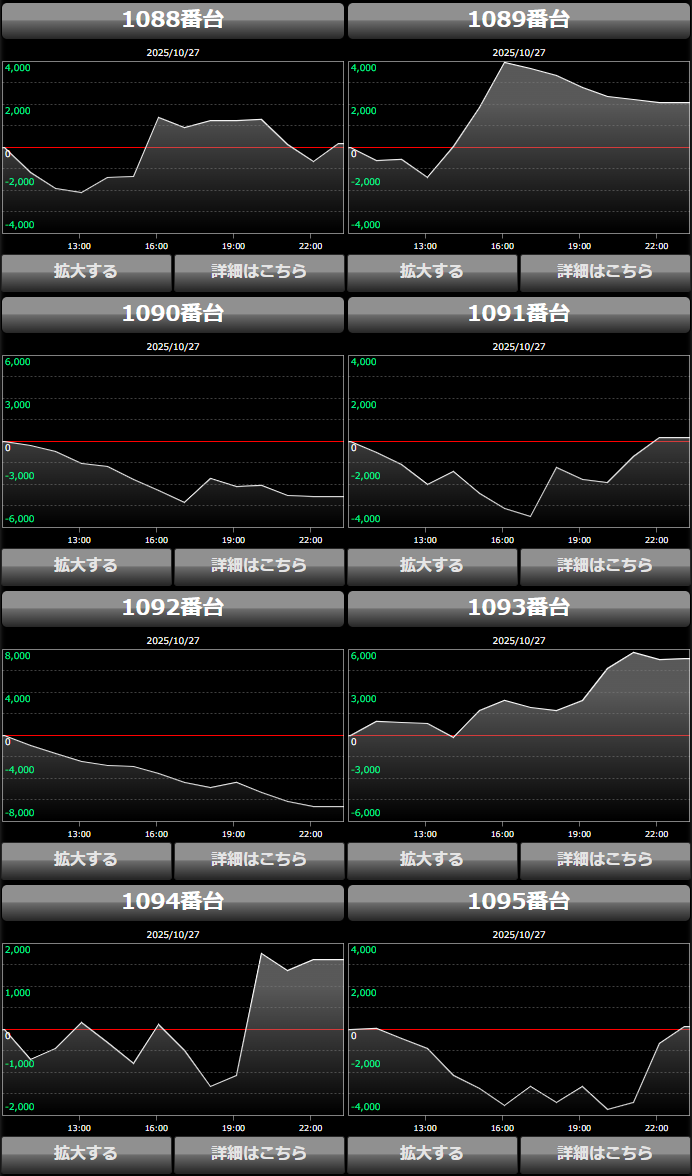The height and width of the screenshot is (1176, 692).
Task: Tap 拡大する under machine 1094番台
Action: tap(86, 1153)
